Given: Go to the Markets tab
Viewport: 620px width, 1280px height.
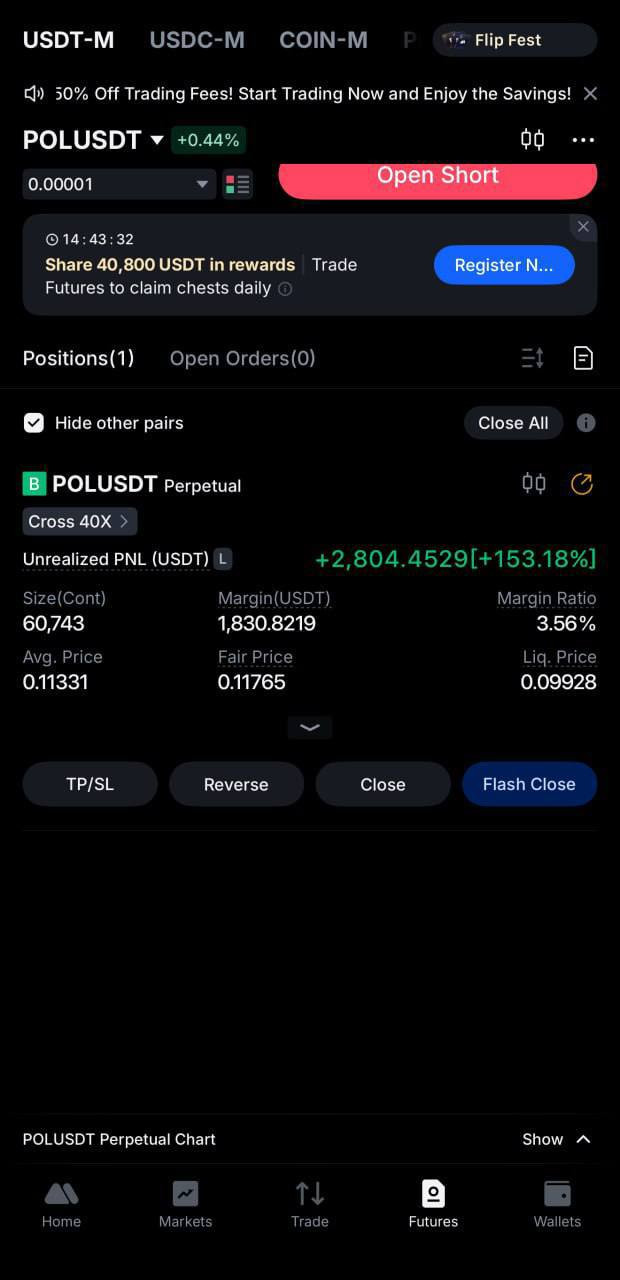Looking at the screenshot, I should click(185, 1204).
